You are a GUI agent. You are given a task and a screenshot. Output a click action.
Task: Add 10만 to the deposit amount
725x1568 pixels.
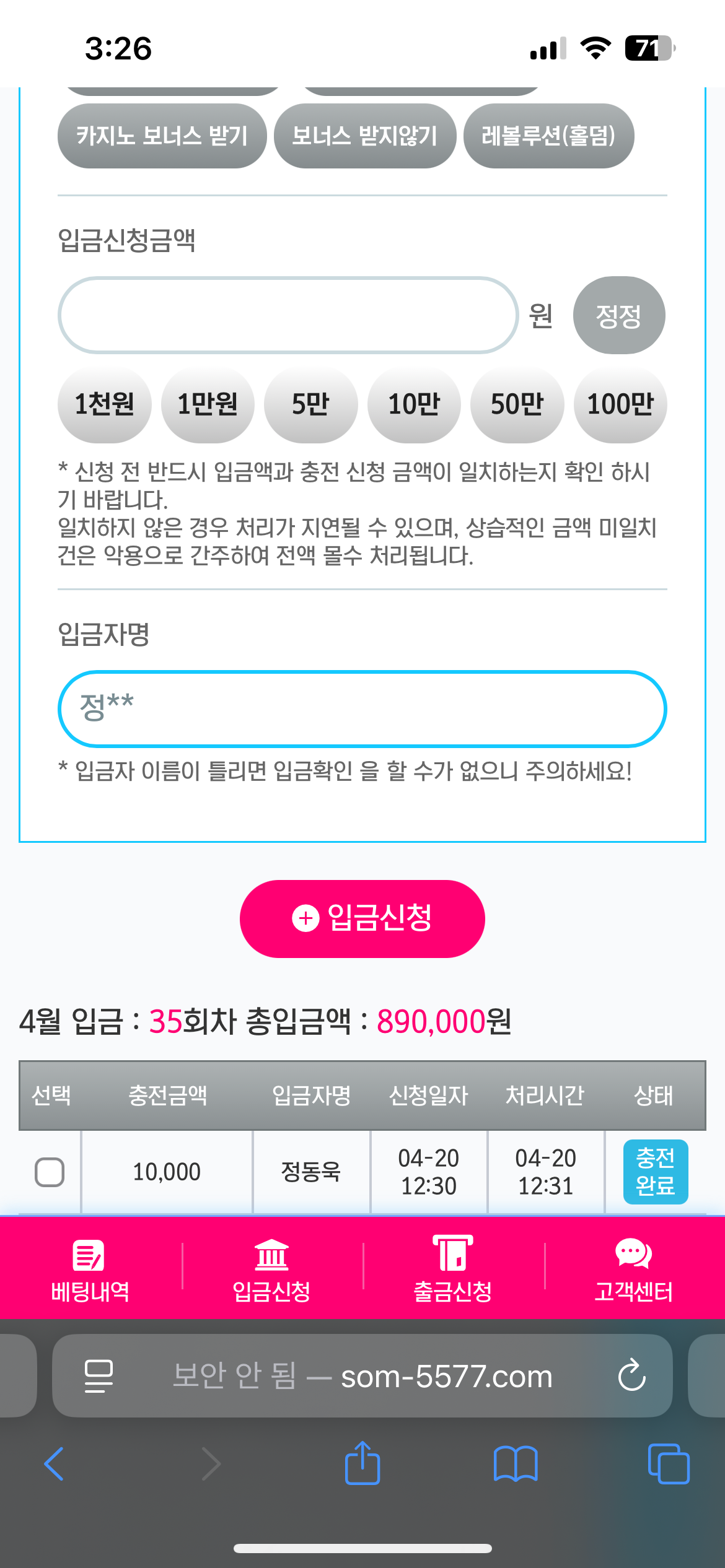414,404
